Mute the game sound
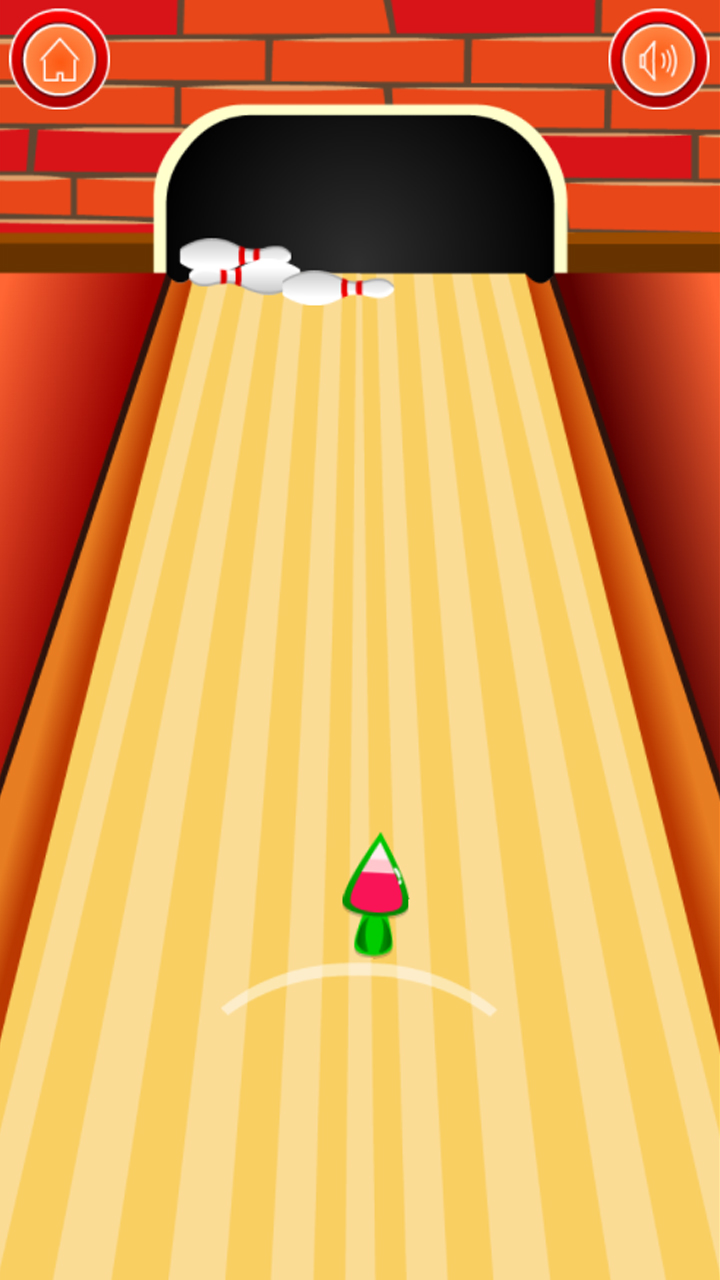This screenshot has height=1280, width=720. (x=659, y=59)
